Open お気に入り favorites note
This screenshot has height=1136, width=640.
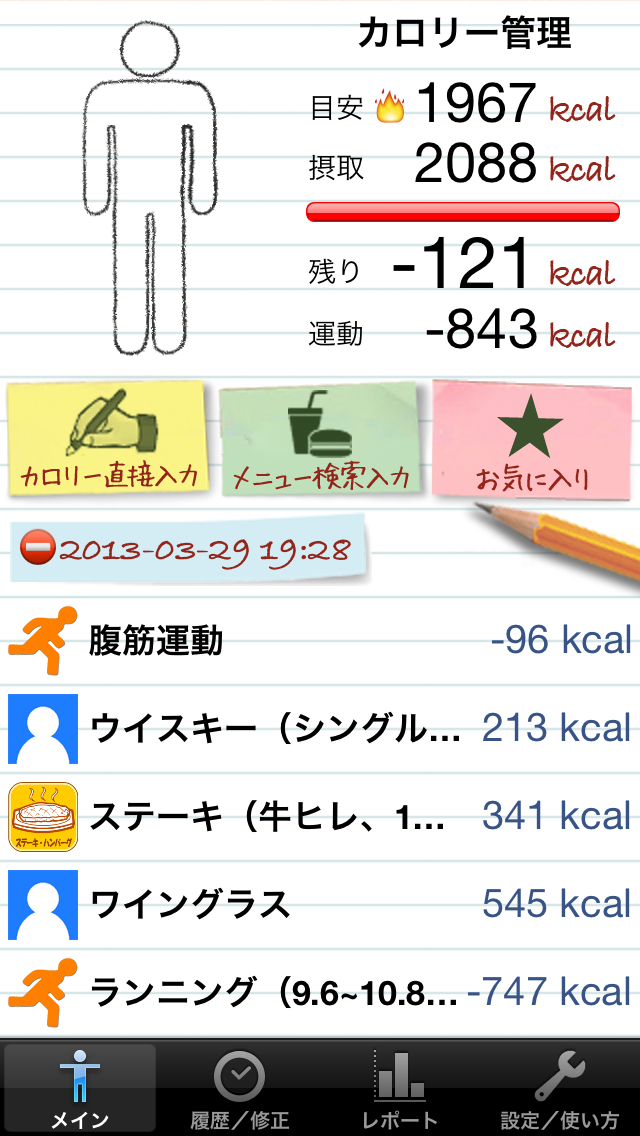click(x=532, y=440)
